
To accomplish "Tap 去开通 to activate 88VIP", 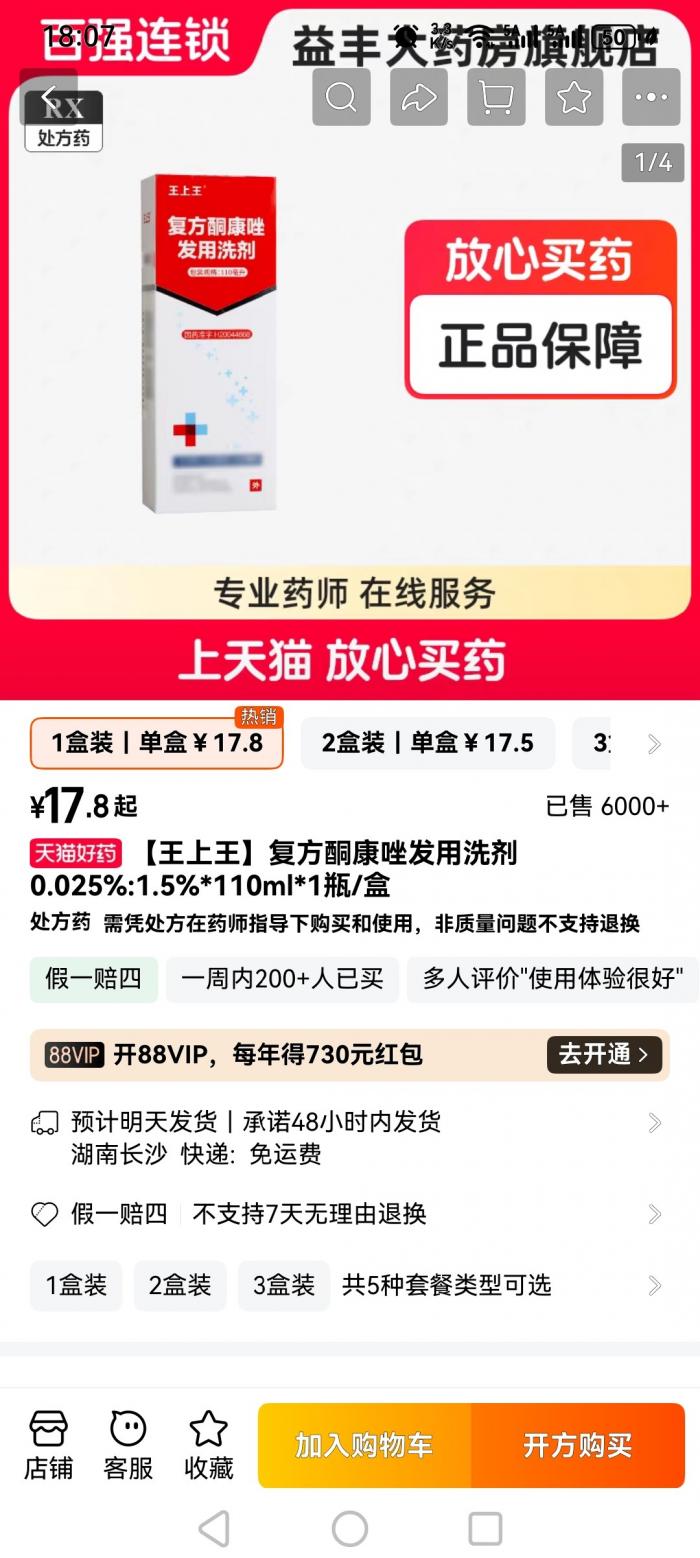I will [603, 1054].
